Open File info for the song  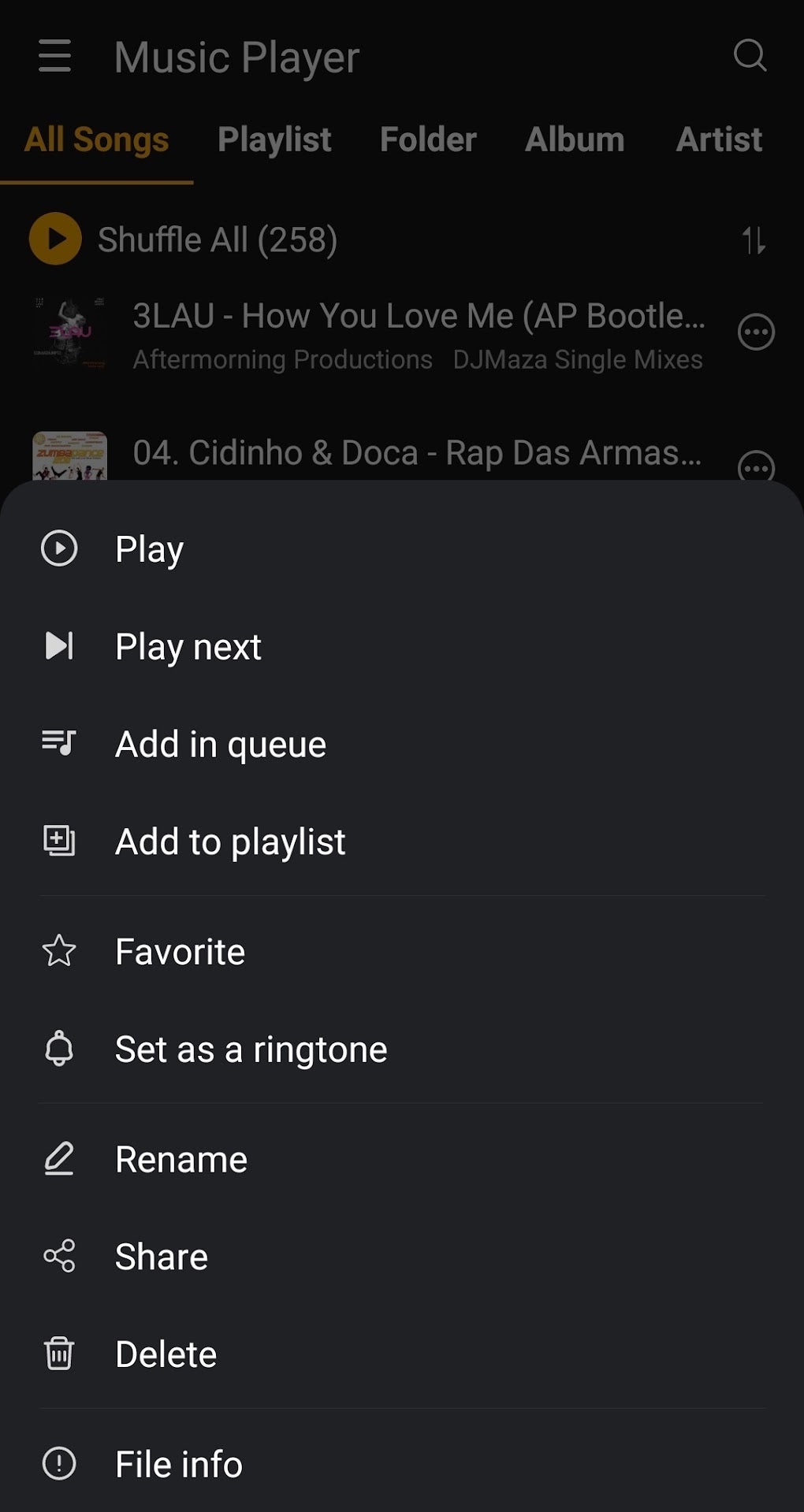click(x=178, y=1465)
